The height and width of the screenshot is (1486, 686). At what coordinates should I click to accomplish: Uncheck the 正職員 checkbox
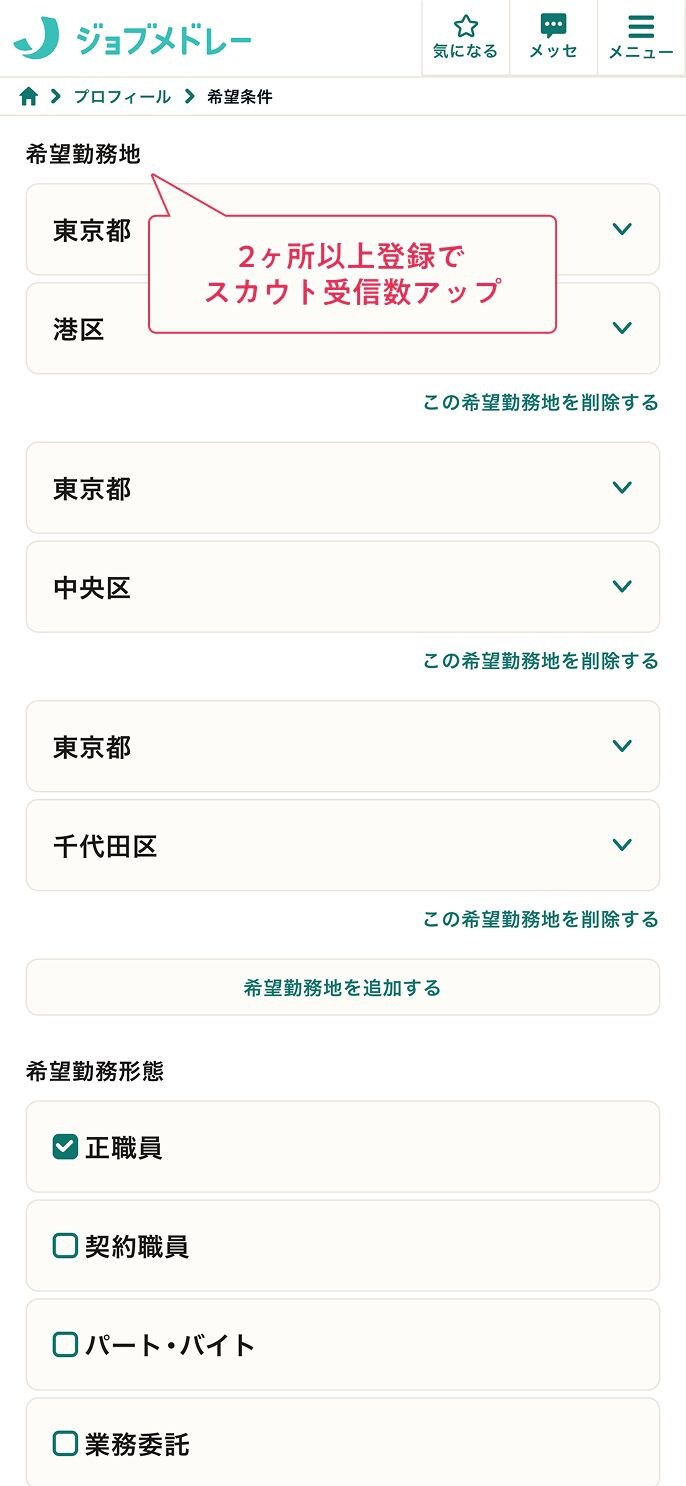[65, 1147]
